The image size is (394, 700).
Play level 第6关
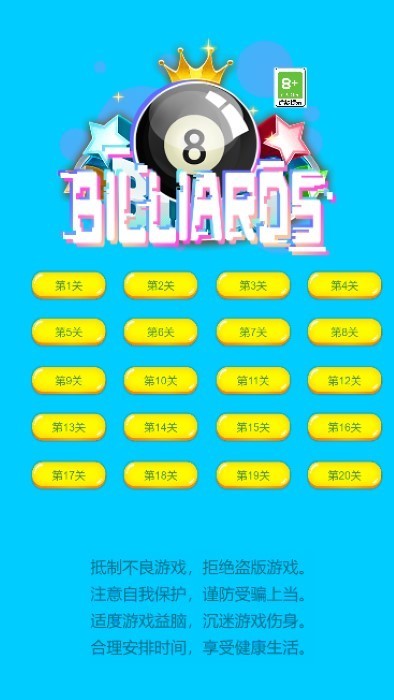pyautogui.click(x=161, y=332)
